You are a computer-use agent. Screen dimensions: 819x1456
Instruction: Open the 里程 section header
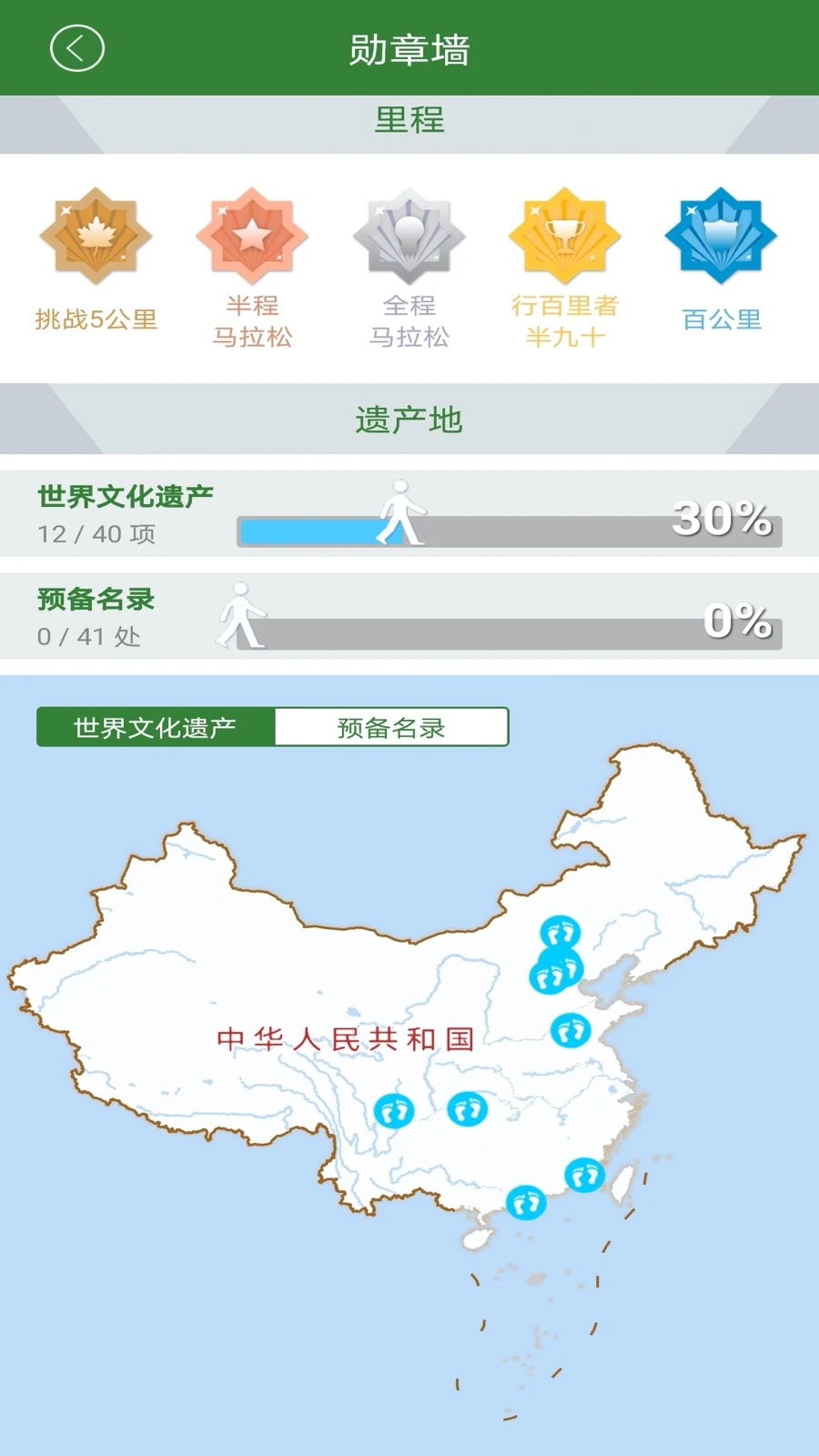point(409,119)
